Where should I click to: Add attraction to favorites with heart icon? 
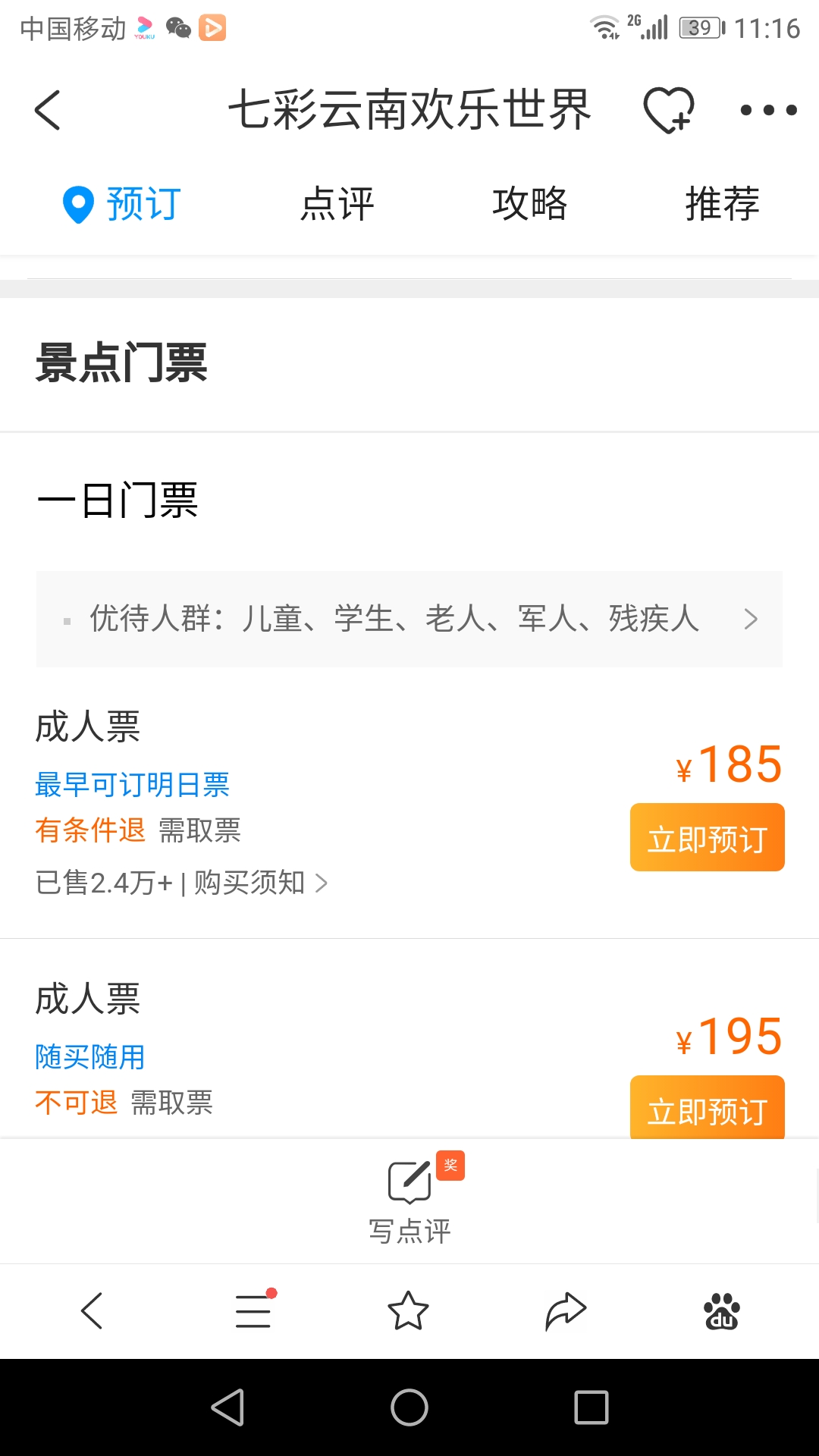[x=669, y=110]
